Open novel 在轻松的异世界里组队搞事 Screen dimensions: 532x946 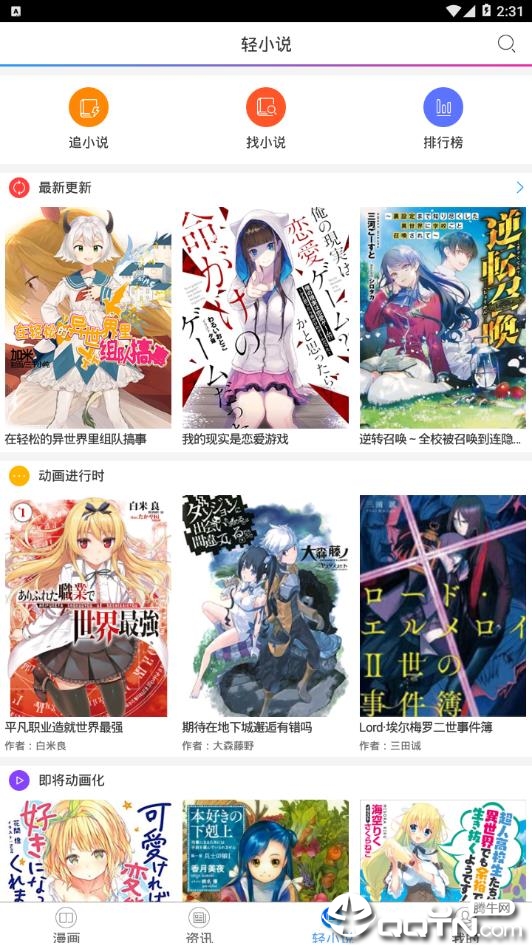click(x=88, y=326)
